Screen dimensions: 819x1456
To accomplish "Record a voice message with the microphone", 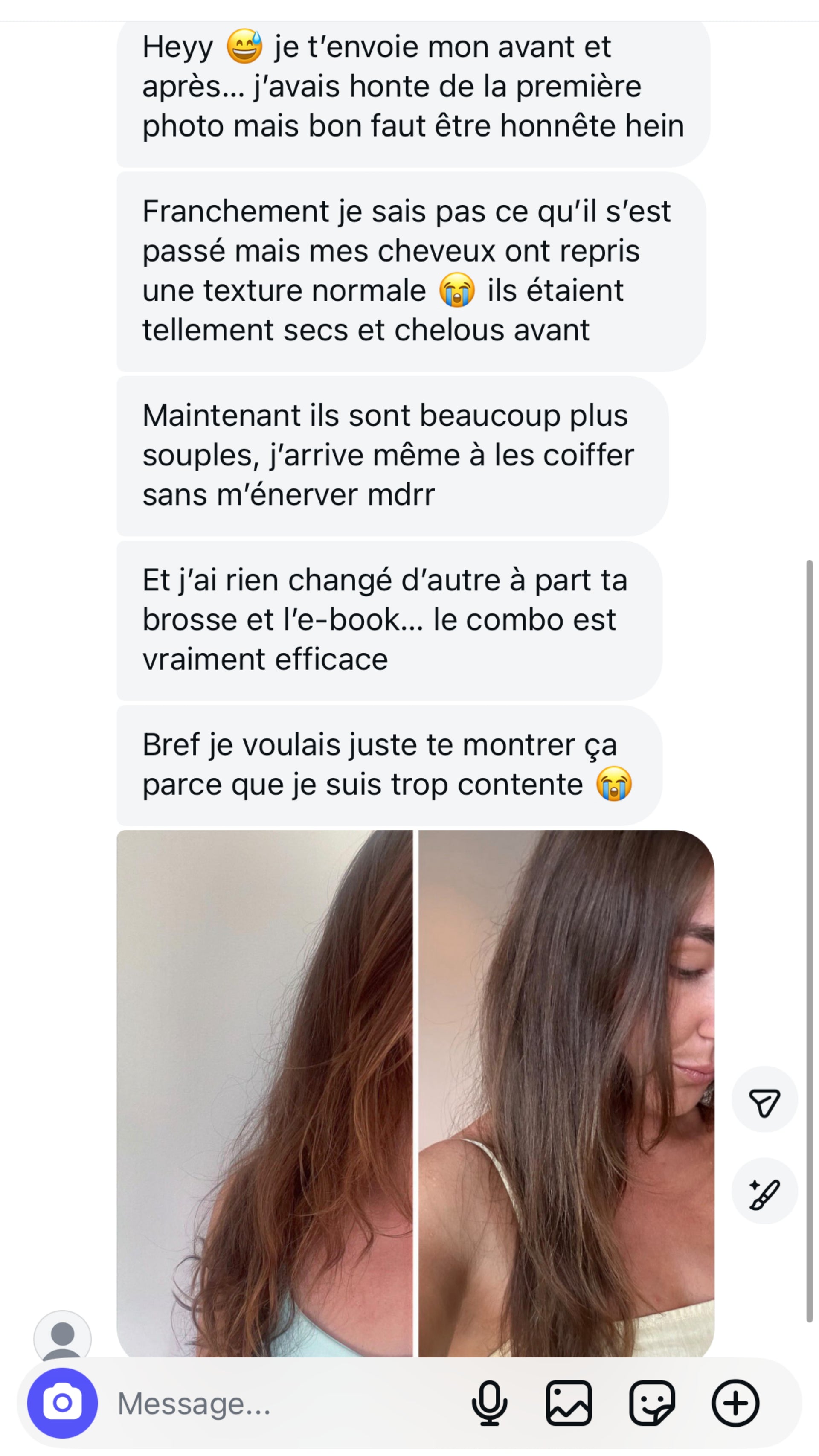I will click(x=489, y=1403).
